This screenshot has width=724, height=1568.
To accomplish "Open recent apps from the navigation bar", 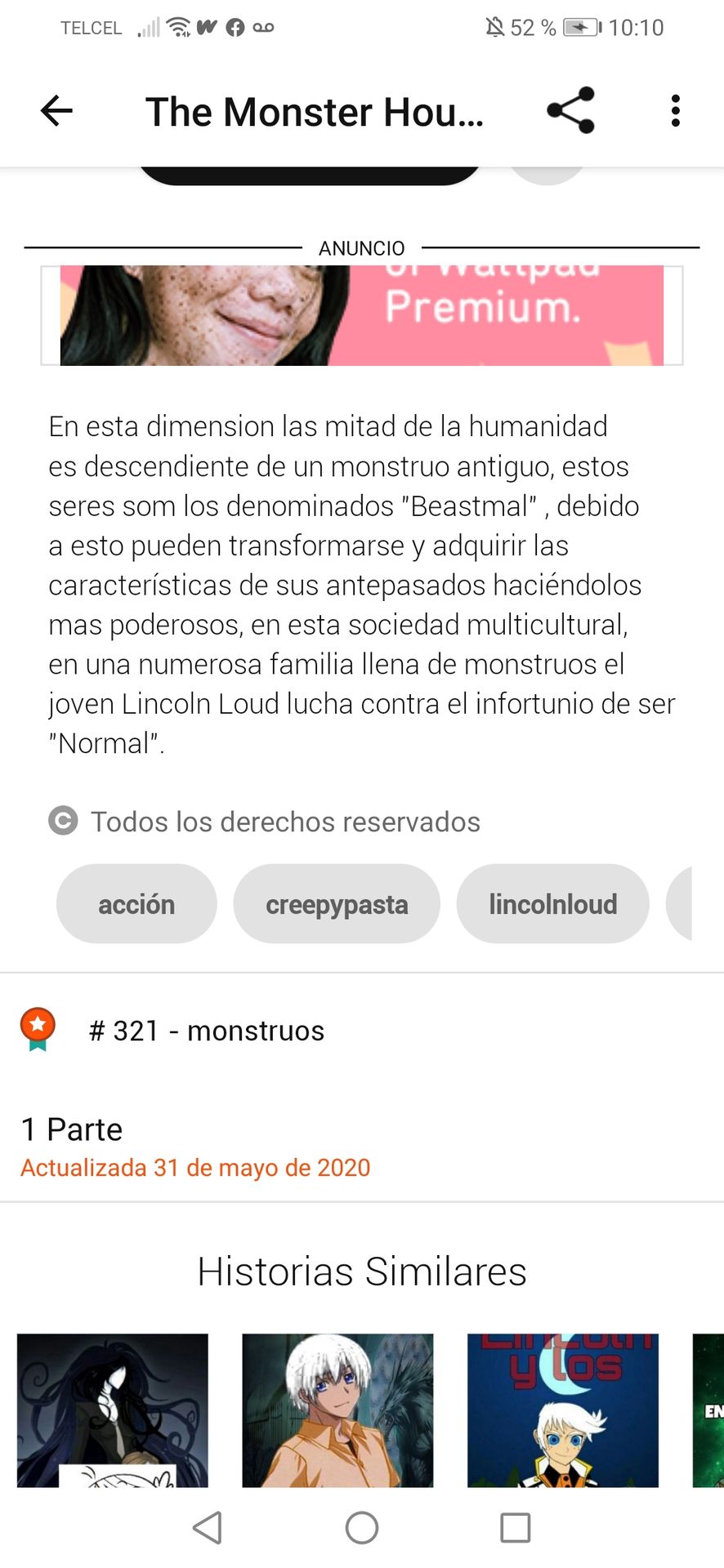I will [x=515, y=1527].
